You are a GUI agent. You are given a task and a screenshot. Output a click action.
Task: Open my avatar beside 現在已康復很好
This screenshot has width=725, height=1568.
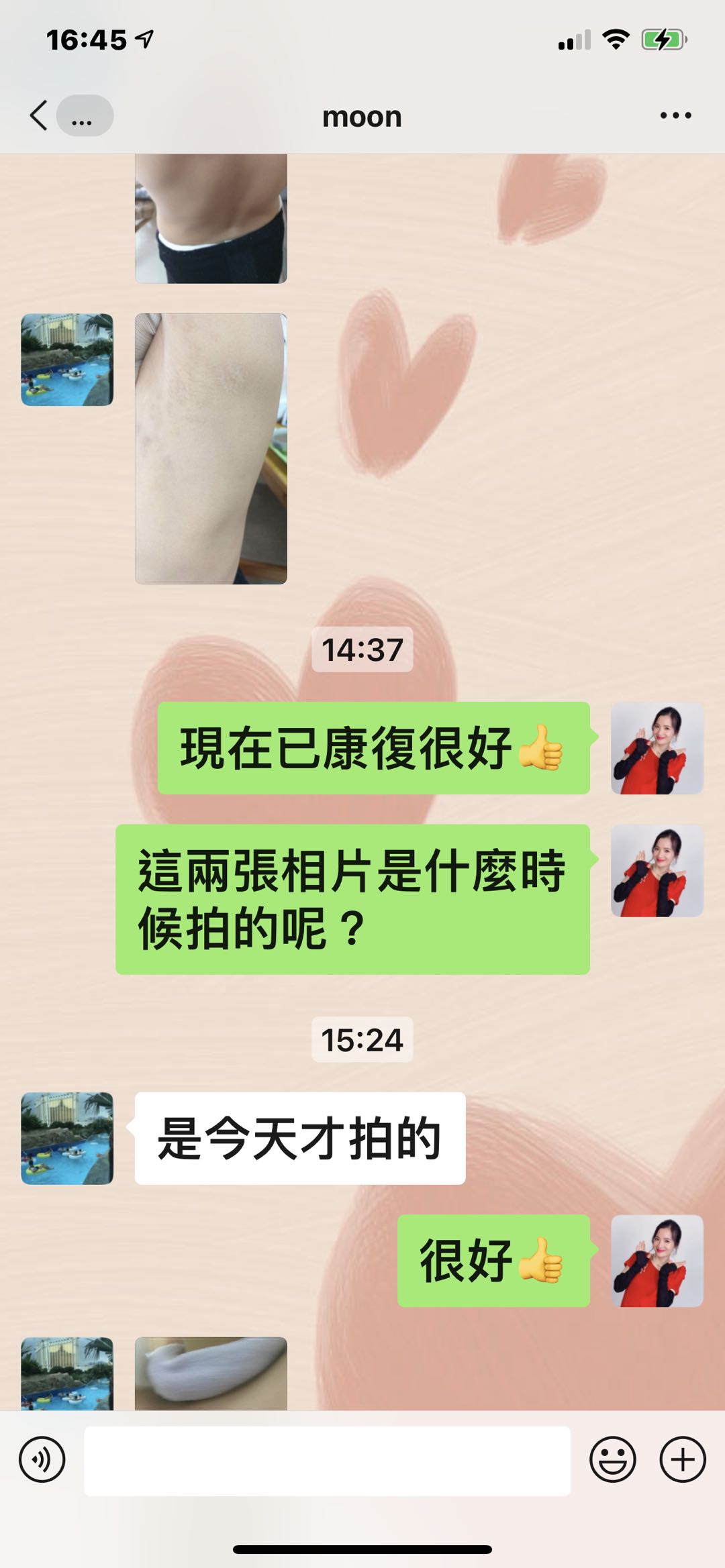[x=657, y=748]
